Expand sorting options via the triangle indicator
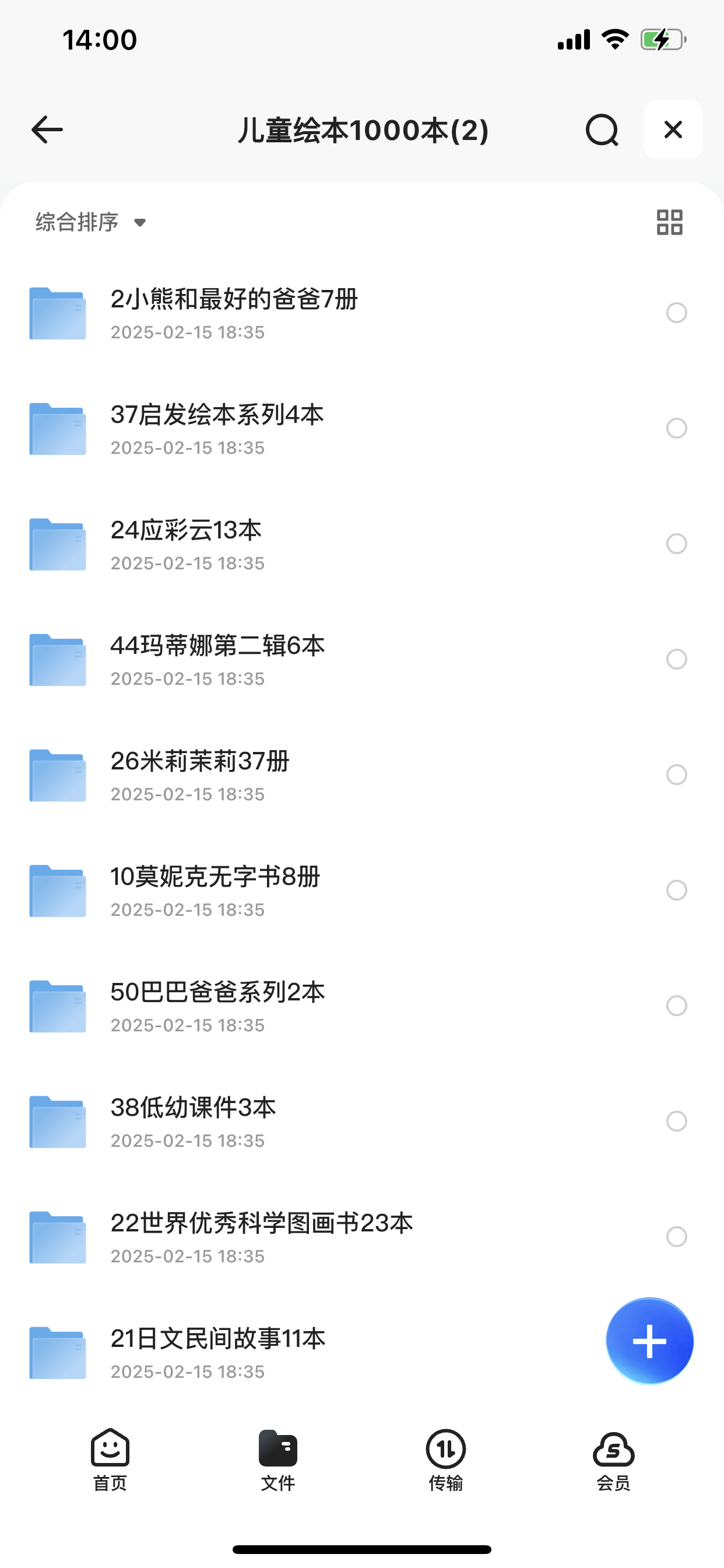Screen dimensions: 724x1568 pos(139,223)
